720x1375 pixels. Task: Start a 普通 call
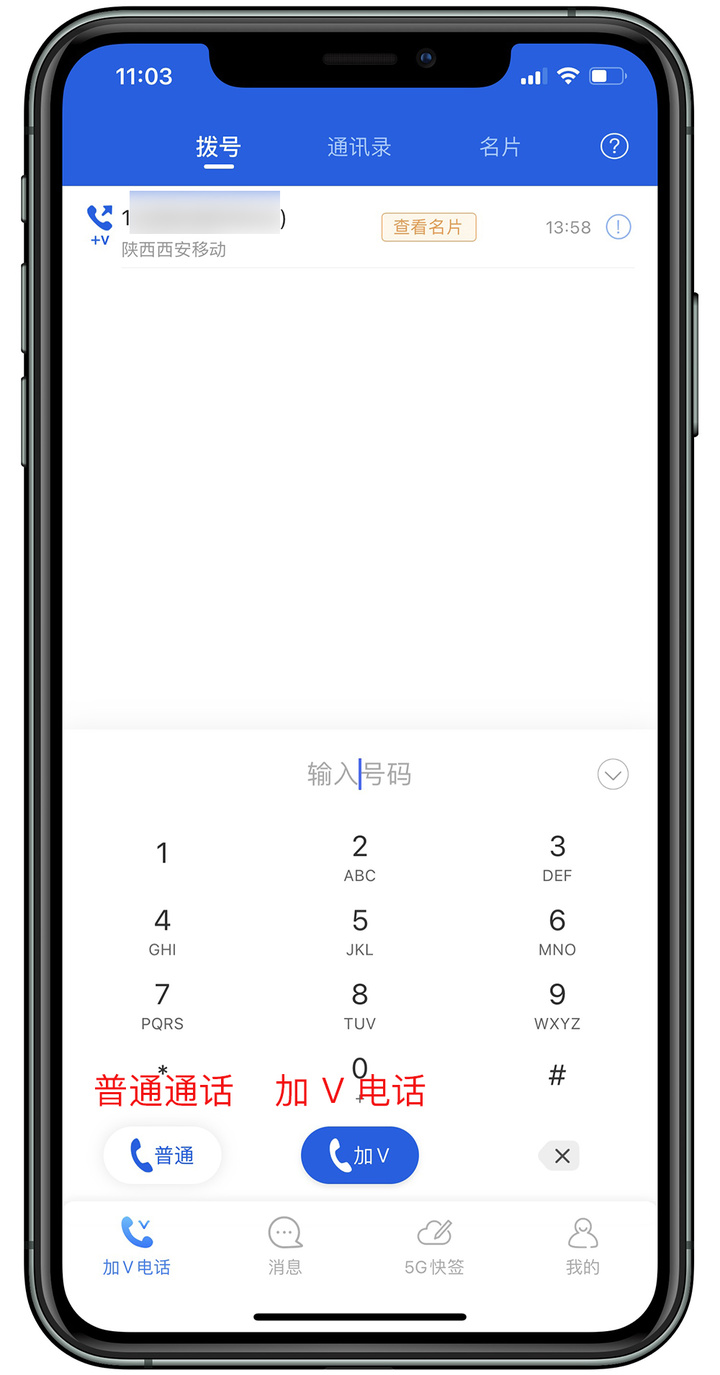162,1156
